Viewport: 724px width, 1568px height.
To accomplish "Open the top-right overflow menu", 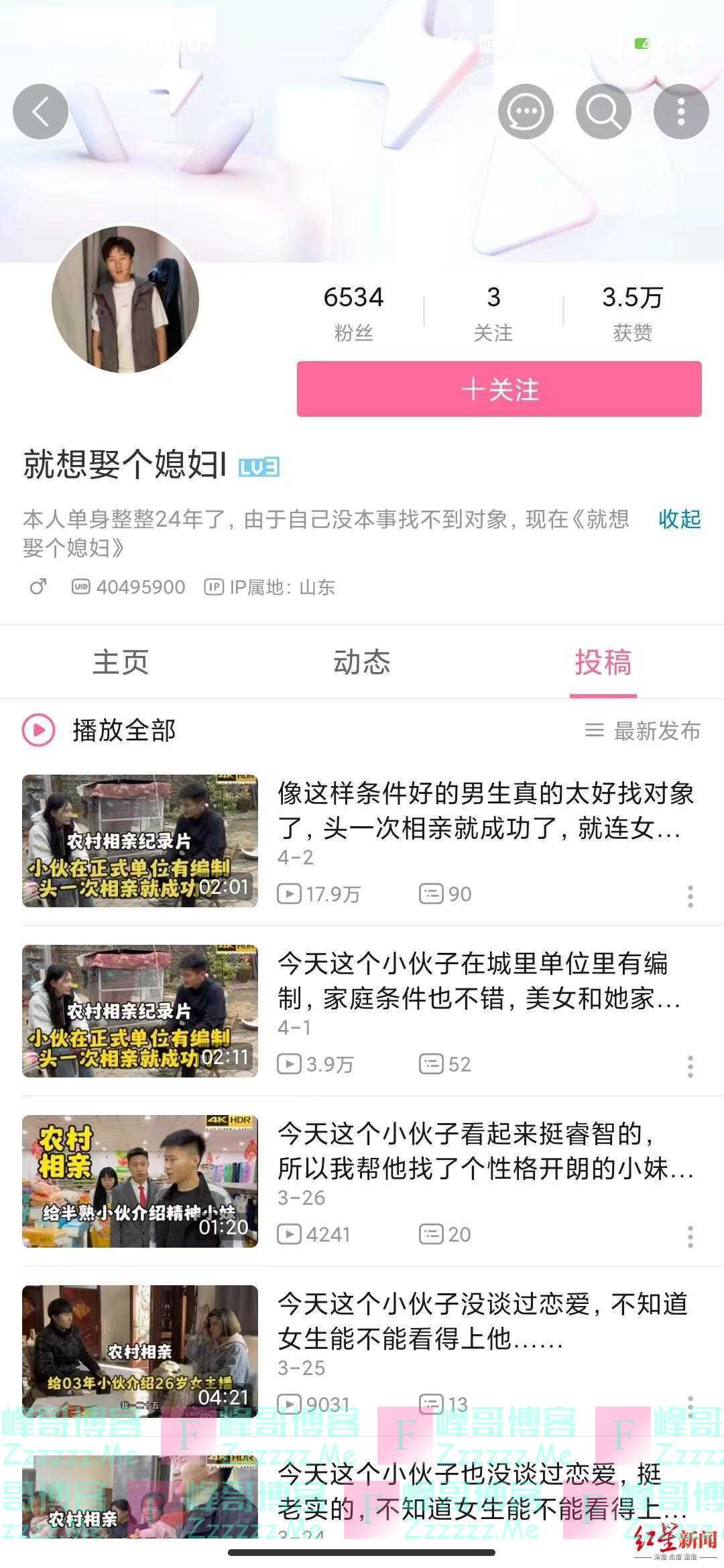I will click(x=681, y=111).
